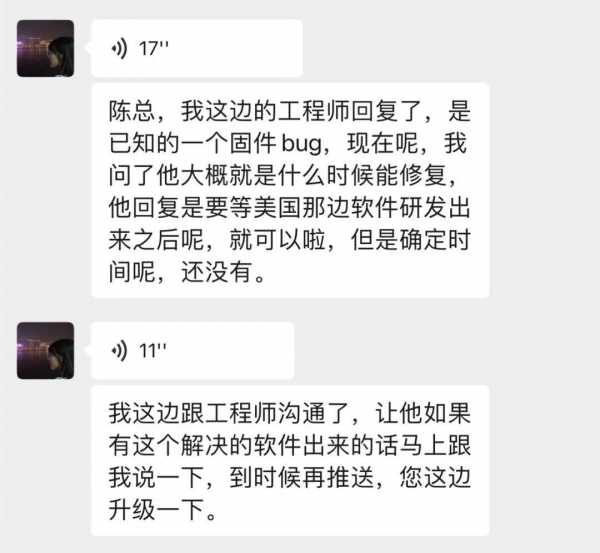Open sender's avatar beside 17'' voice message

pos(45,48)
